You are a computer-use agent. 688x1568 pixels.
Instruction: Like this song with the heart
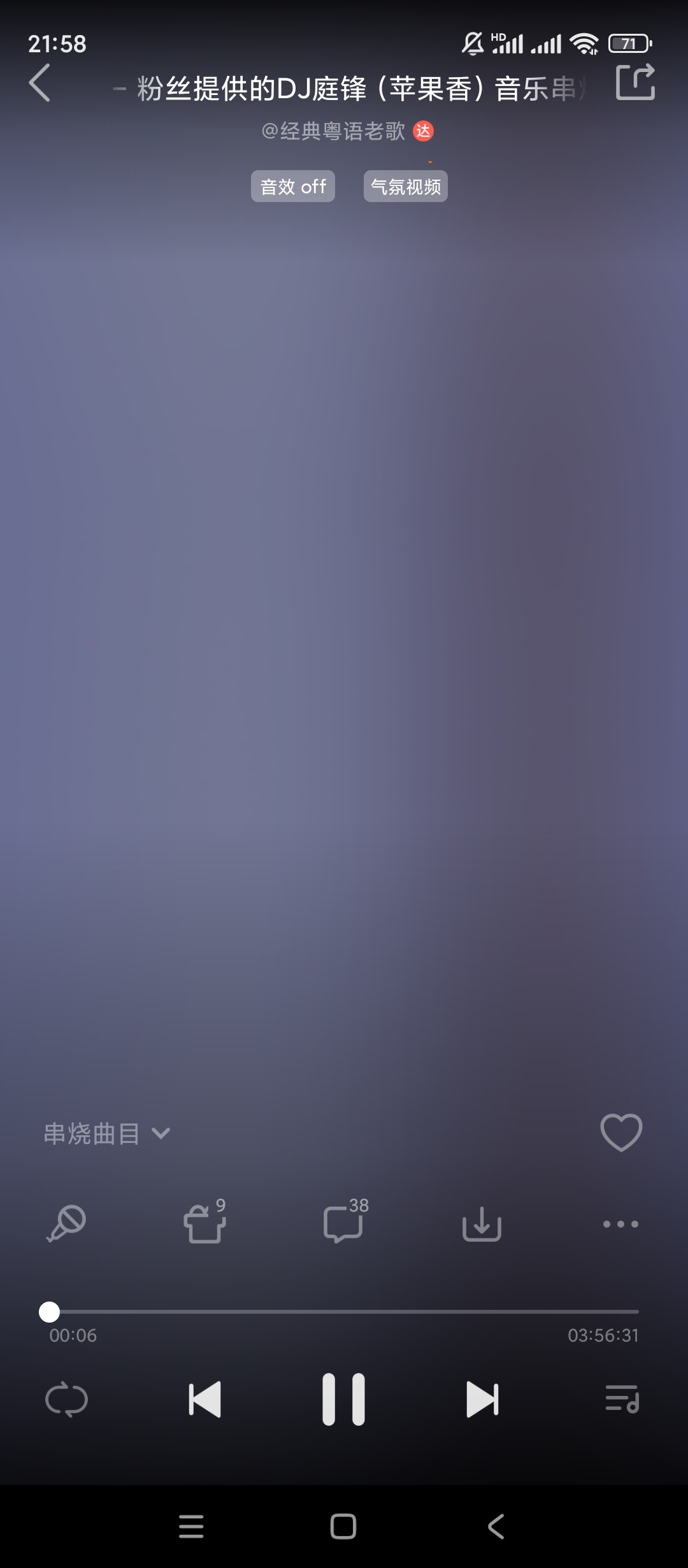(x=621, y=1133)
